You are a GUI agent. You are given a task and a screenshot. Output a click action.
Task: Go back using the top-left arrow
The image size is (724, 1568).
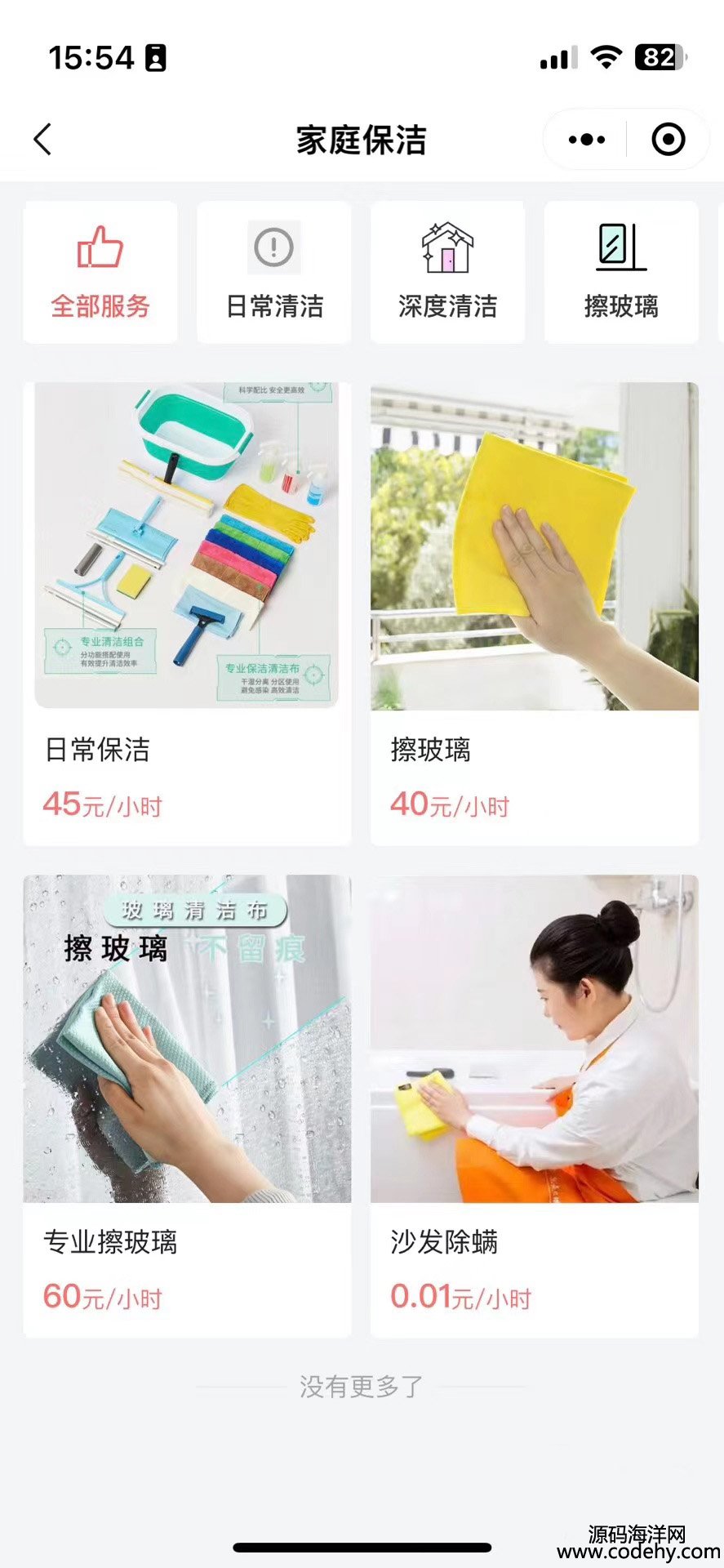click(x=43, y=140)
